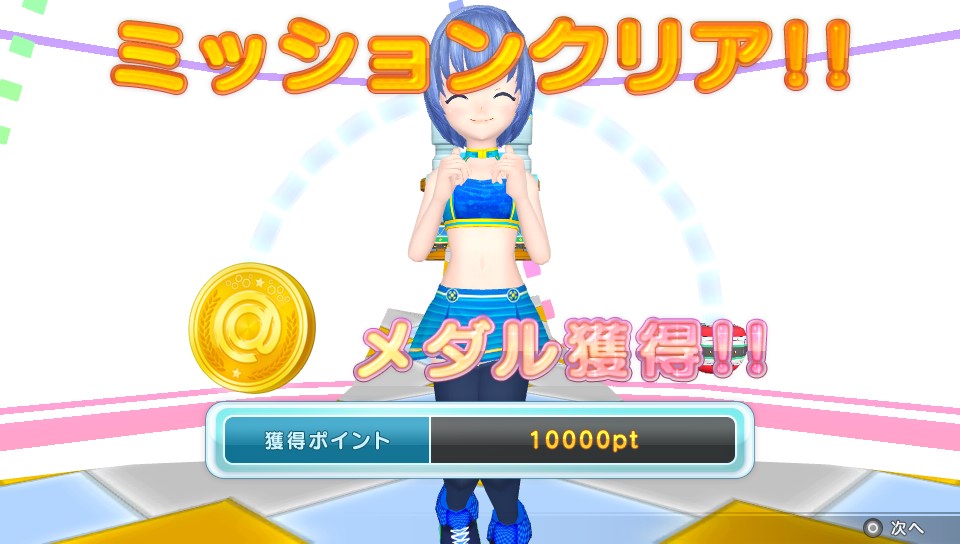The image size is (960, 544).
Task: Tap the 次へ next button
Action: (895, 527)
